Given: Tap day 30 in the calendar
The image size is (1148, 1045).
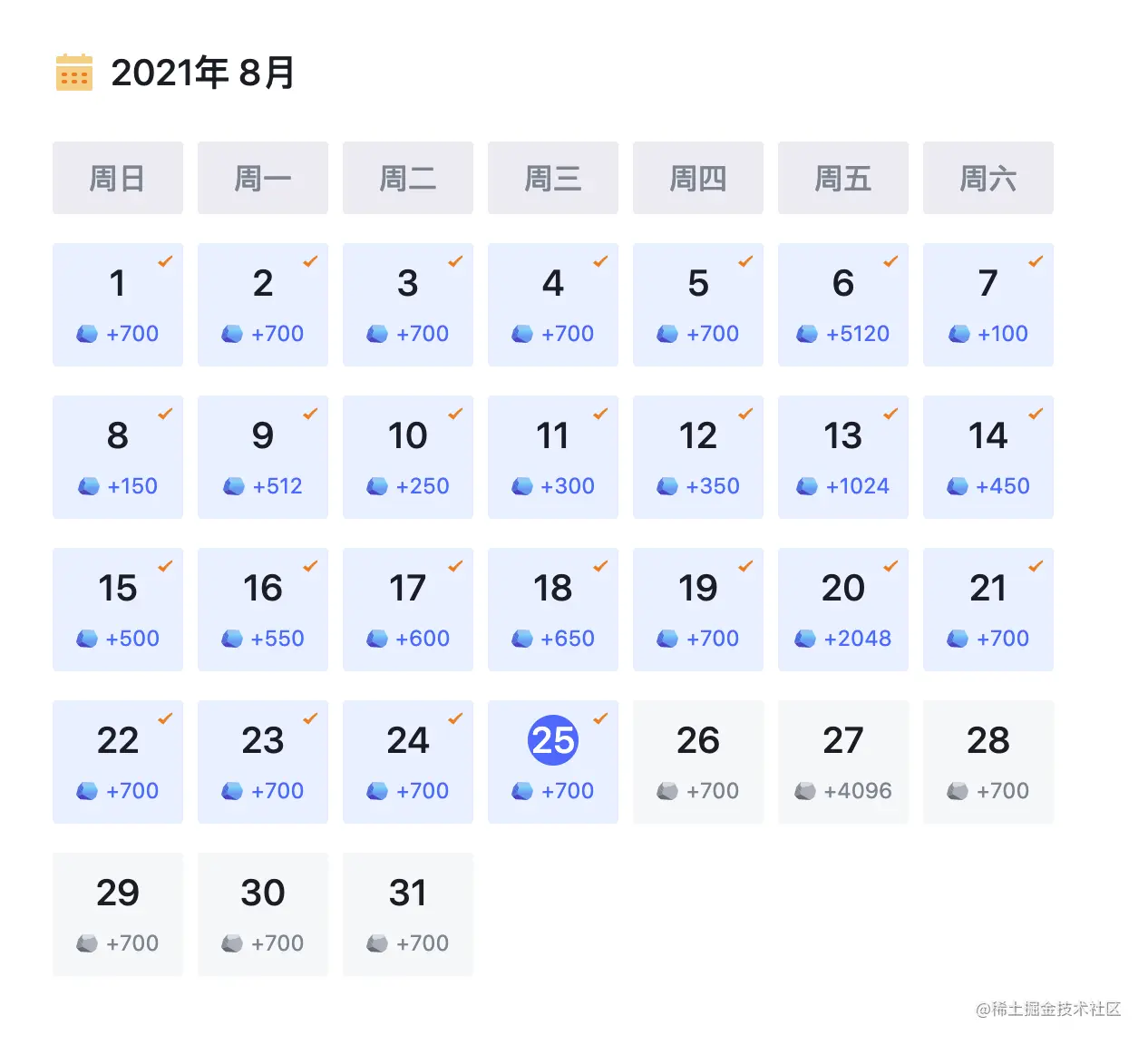Looking at the screenshot, I should 263,913.
